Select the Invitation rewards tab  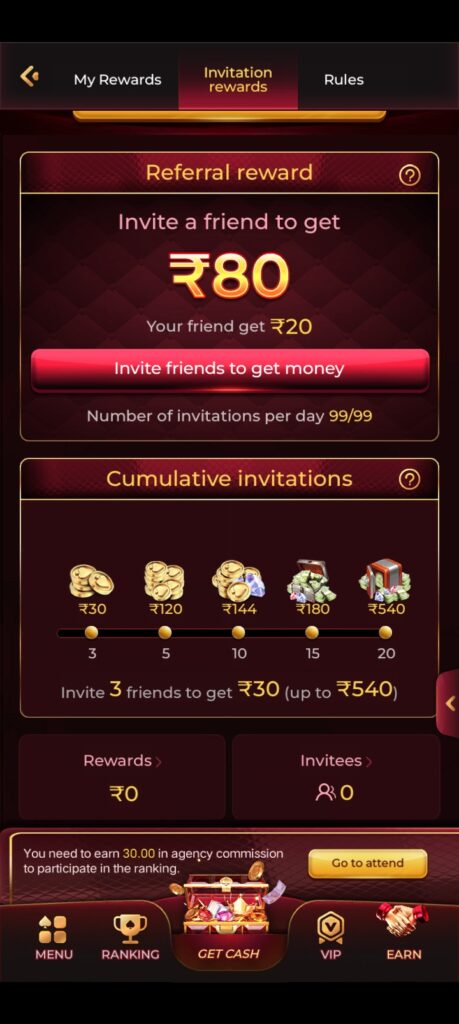click(x=238, y=80)
